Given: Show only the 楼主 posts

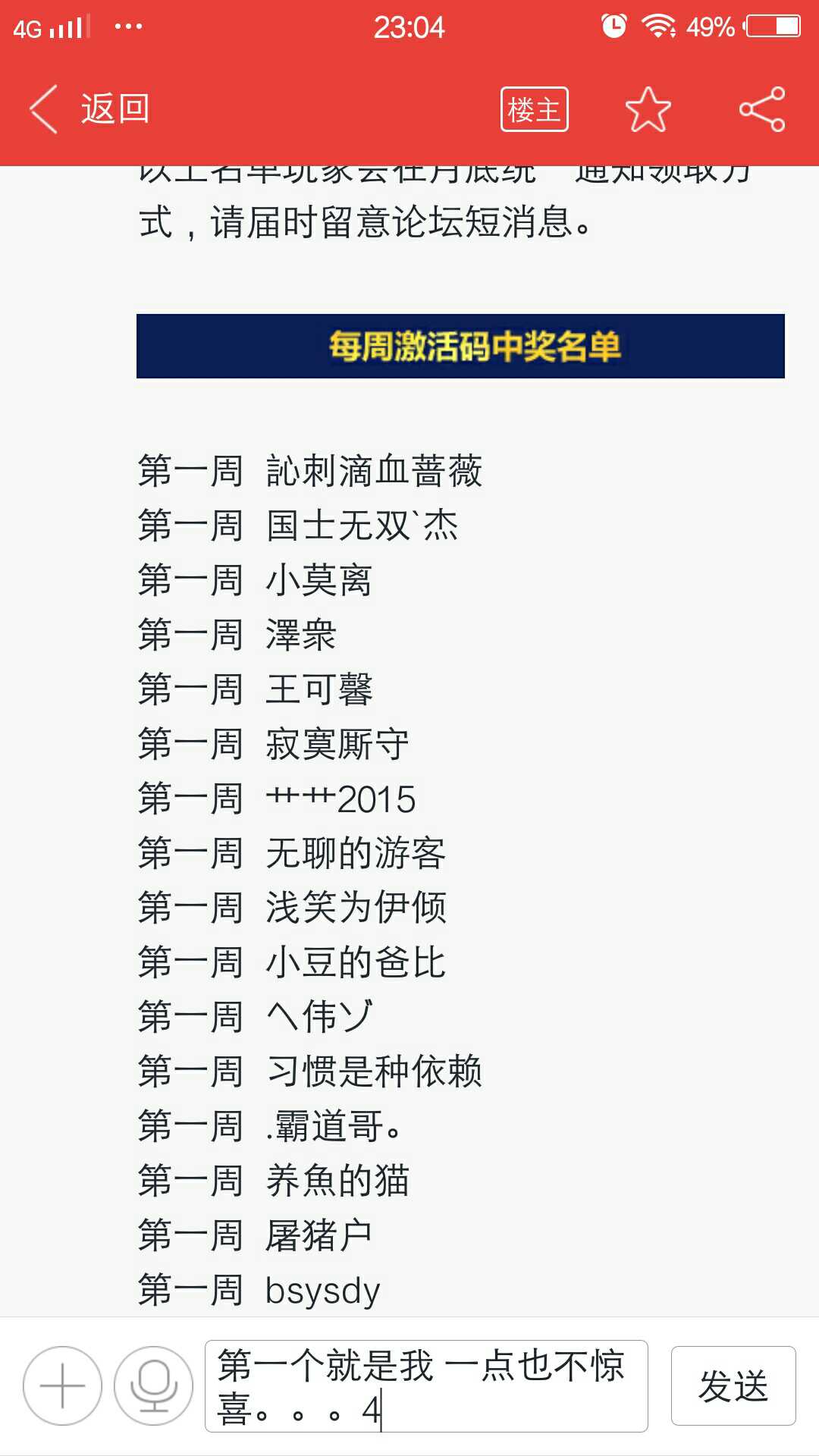Looking at the screenshot, I should 534,109.
